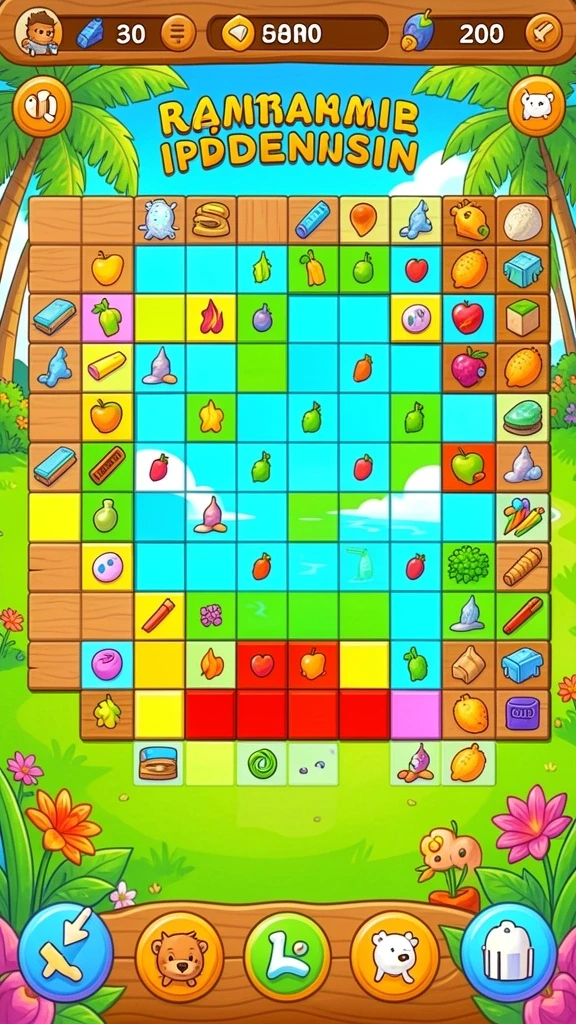Tap the blue arrows booster button

65,951
